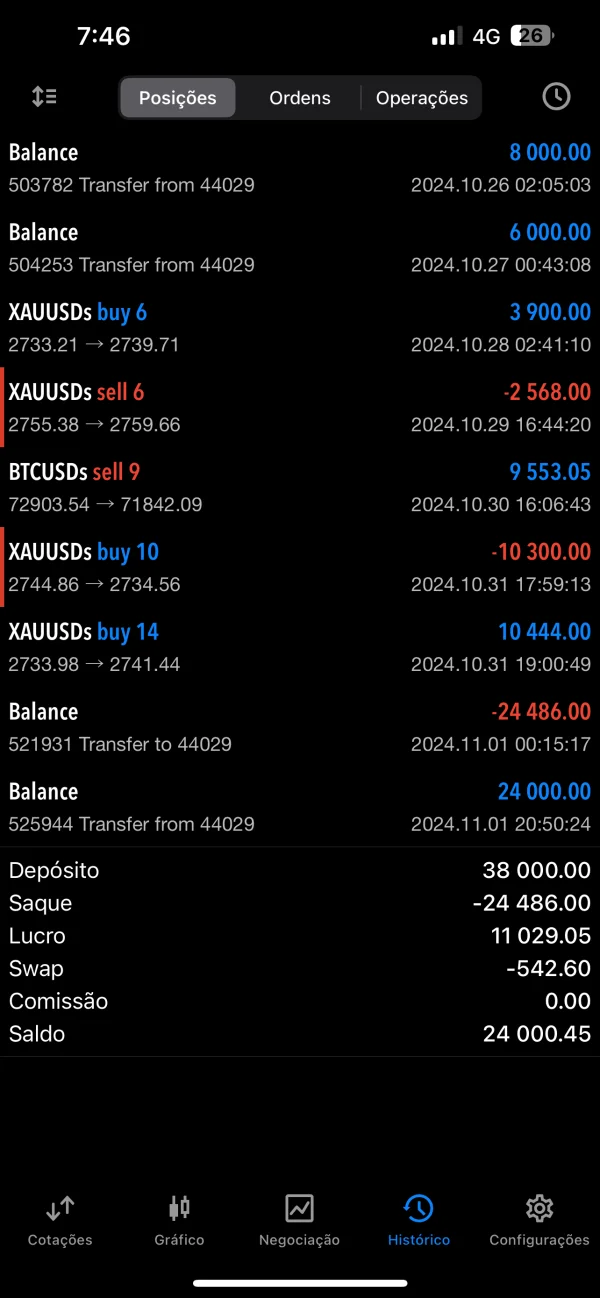Select the Histórico tab
Image resolution: width=600 pixels, height=1298 pixels.
pyautogui.click(x=419, y=1220)
